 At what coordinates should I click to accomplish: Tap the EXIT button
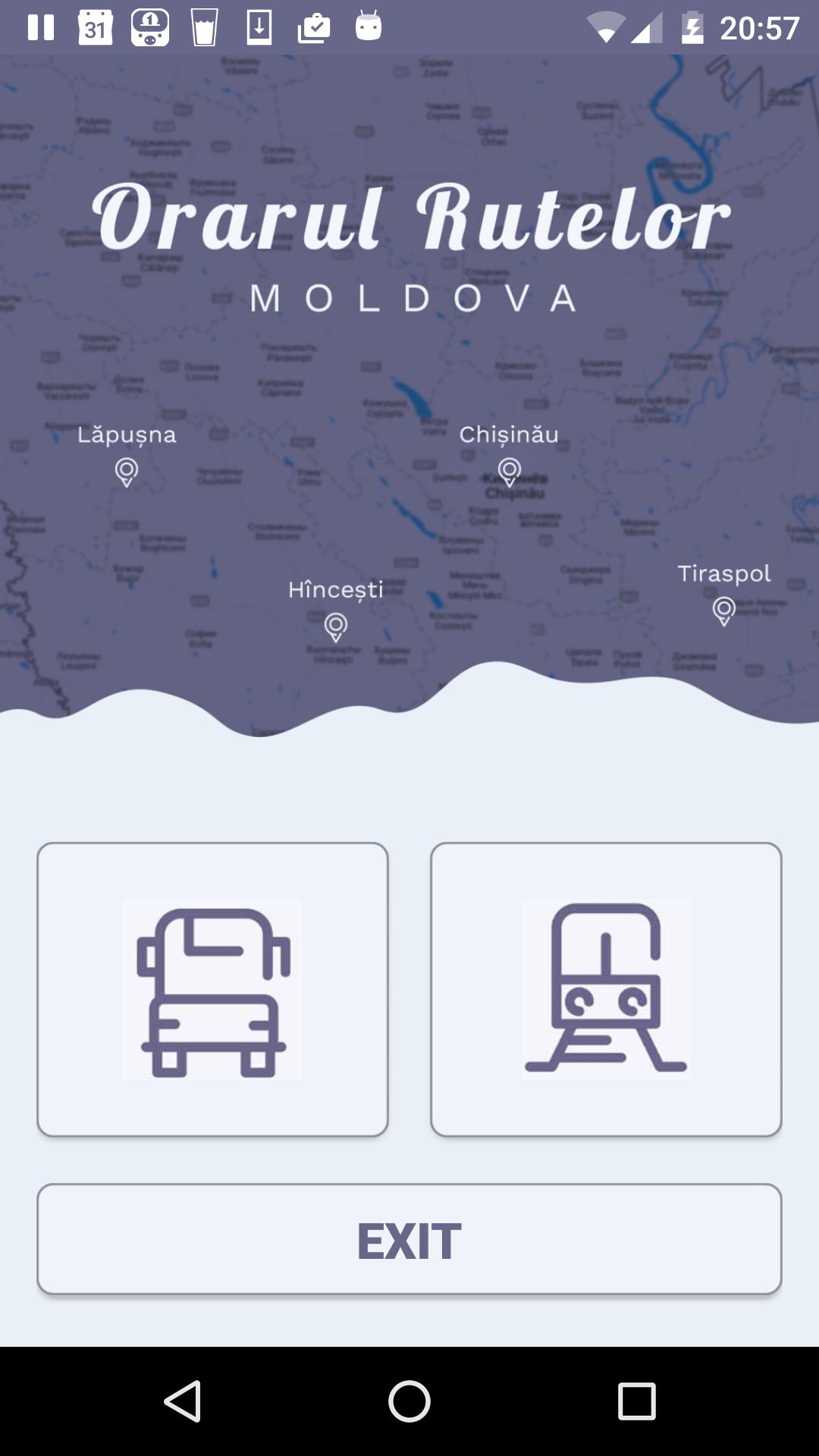coord(409,1239)
